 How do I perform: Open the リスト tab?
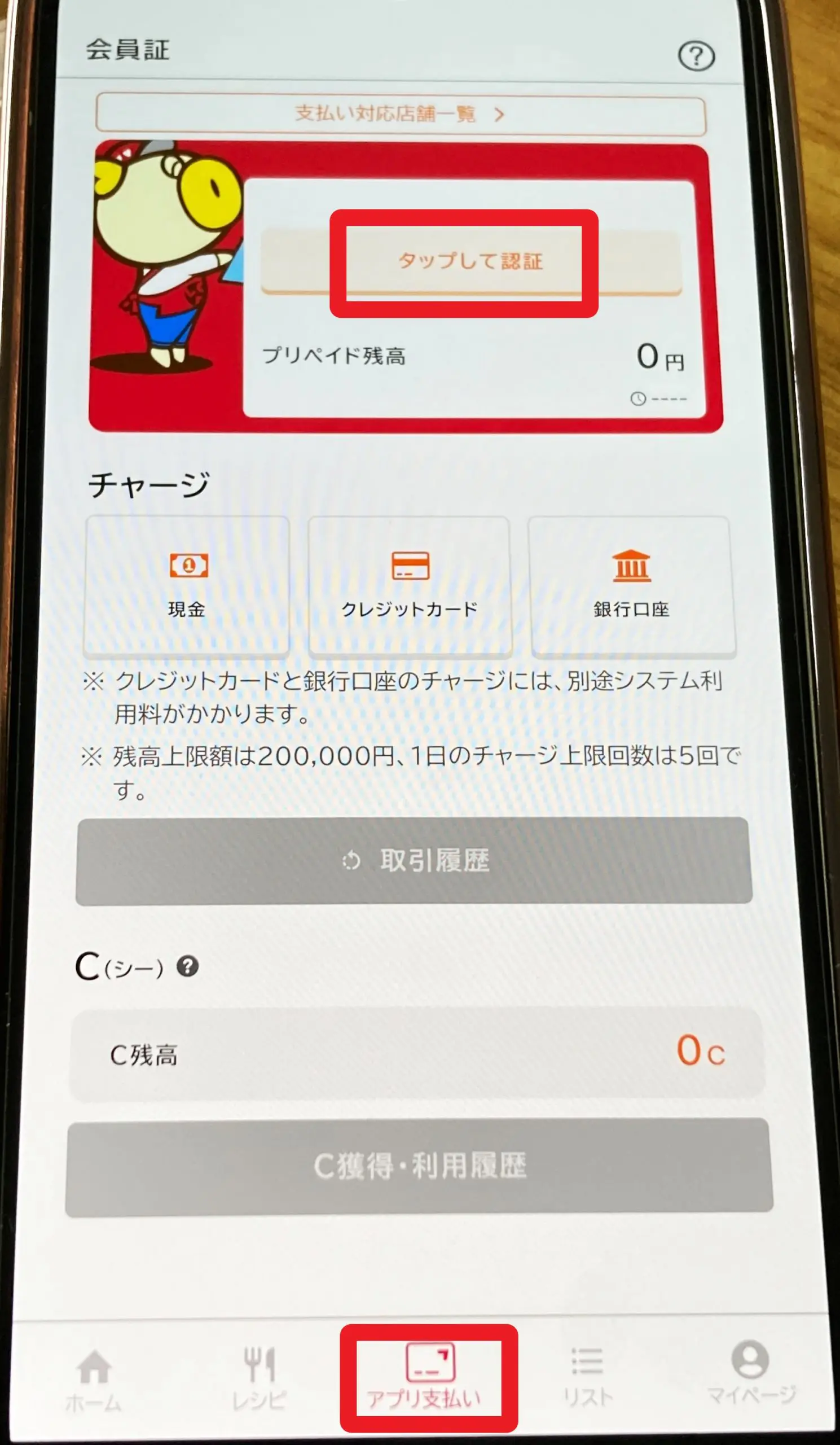point(588,1375)
